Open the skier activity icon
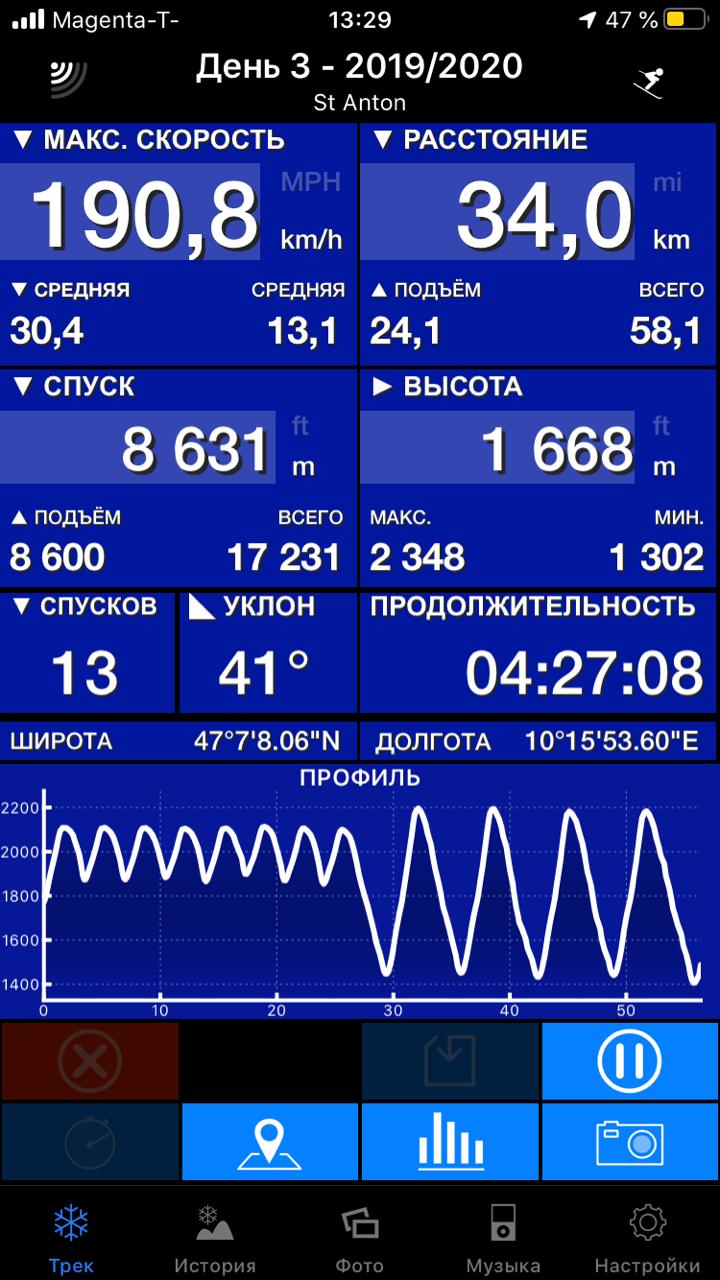The image size is (720, 1280). (648, 82)
